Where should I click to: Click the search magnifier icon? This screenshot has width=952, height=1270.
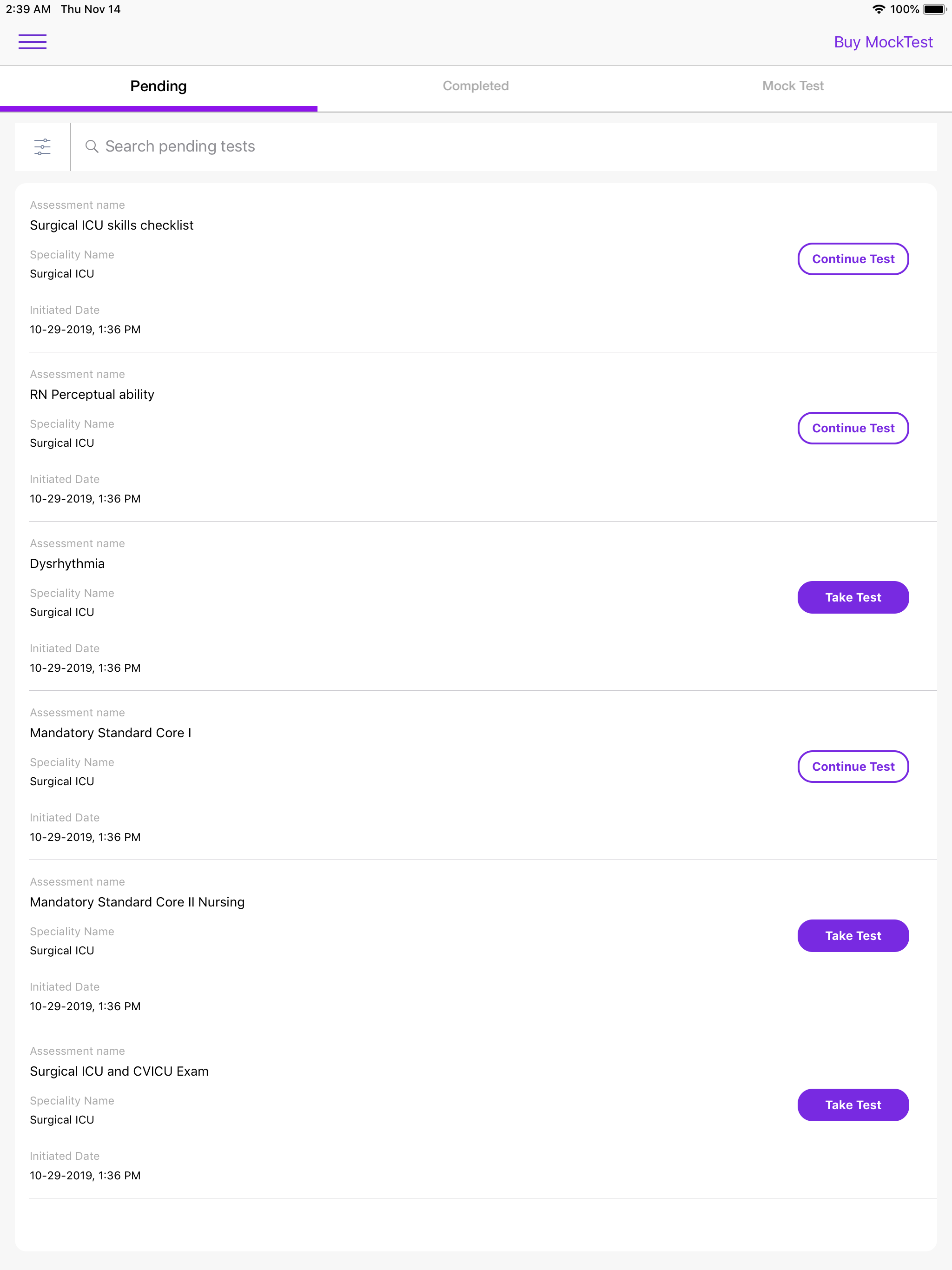93,146
